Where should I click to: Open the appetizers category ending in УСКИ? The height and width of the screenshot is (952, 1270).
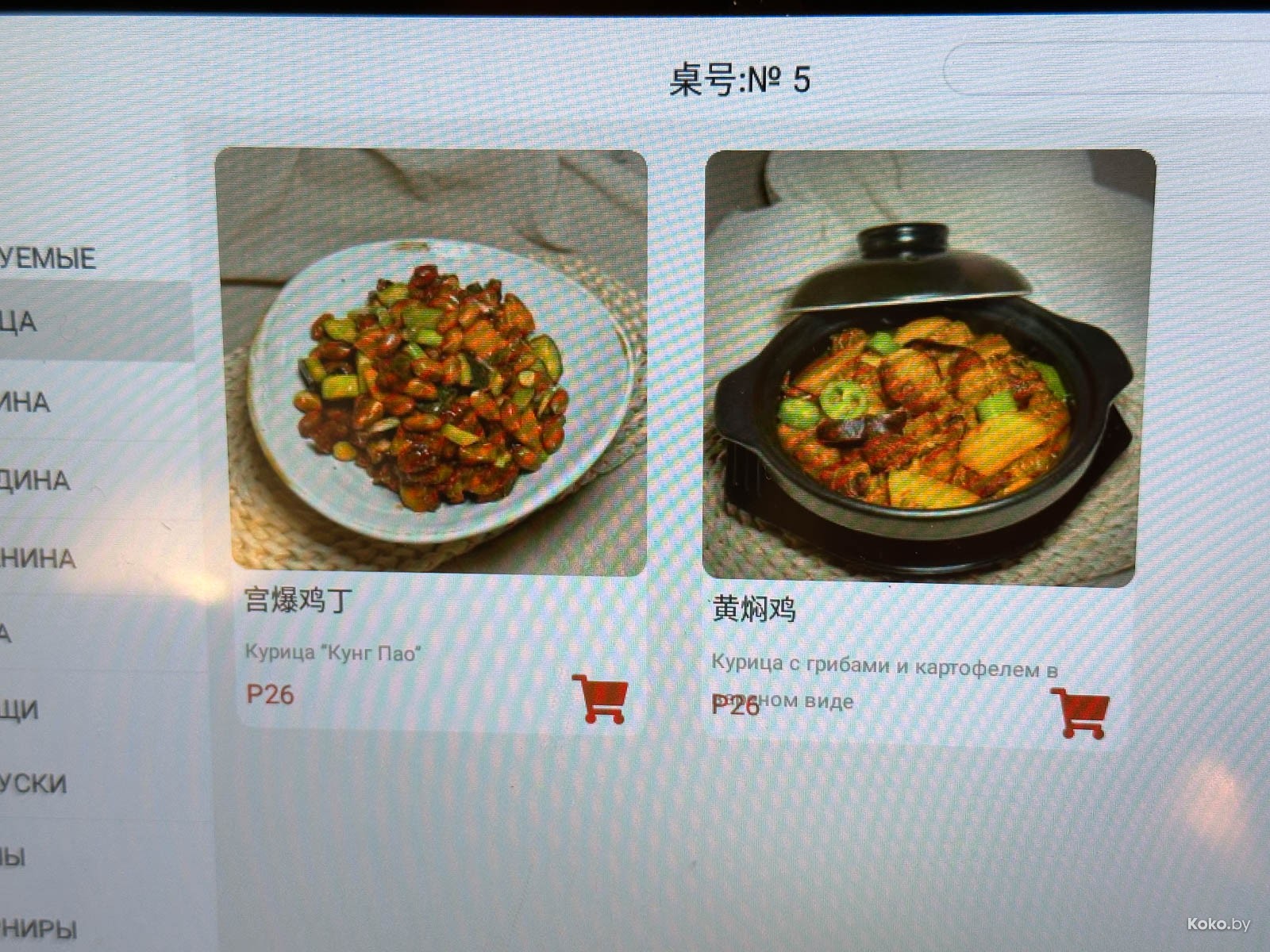(x=33, y=784)
